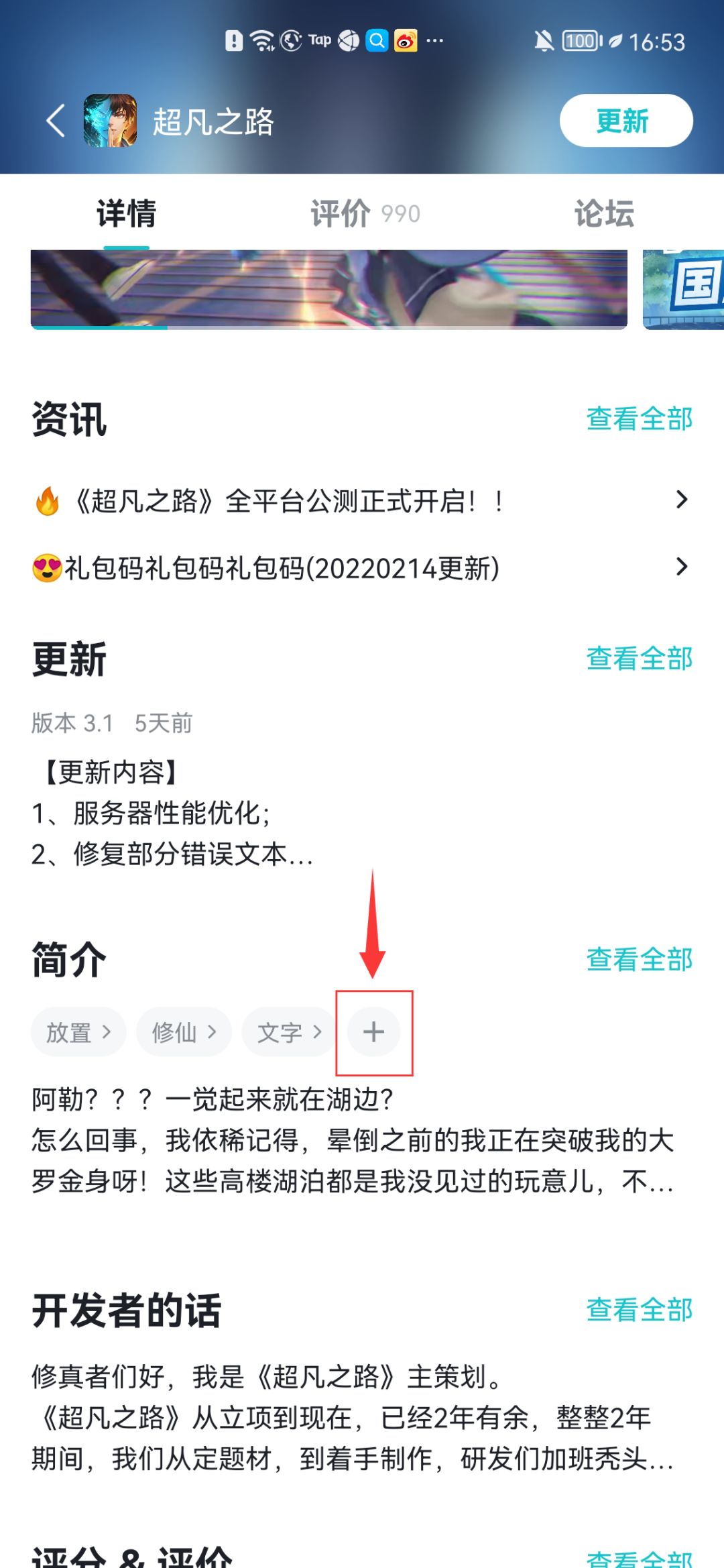The height and width of the screenshot is (1568, 724).
Task: Open the 《超凡之路》公测 news item chevron
Action: point(682,499)
